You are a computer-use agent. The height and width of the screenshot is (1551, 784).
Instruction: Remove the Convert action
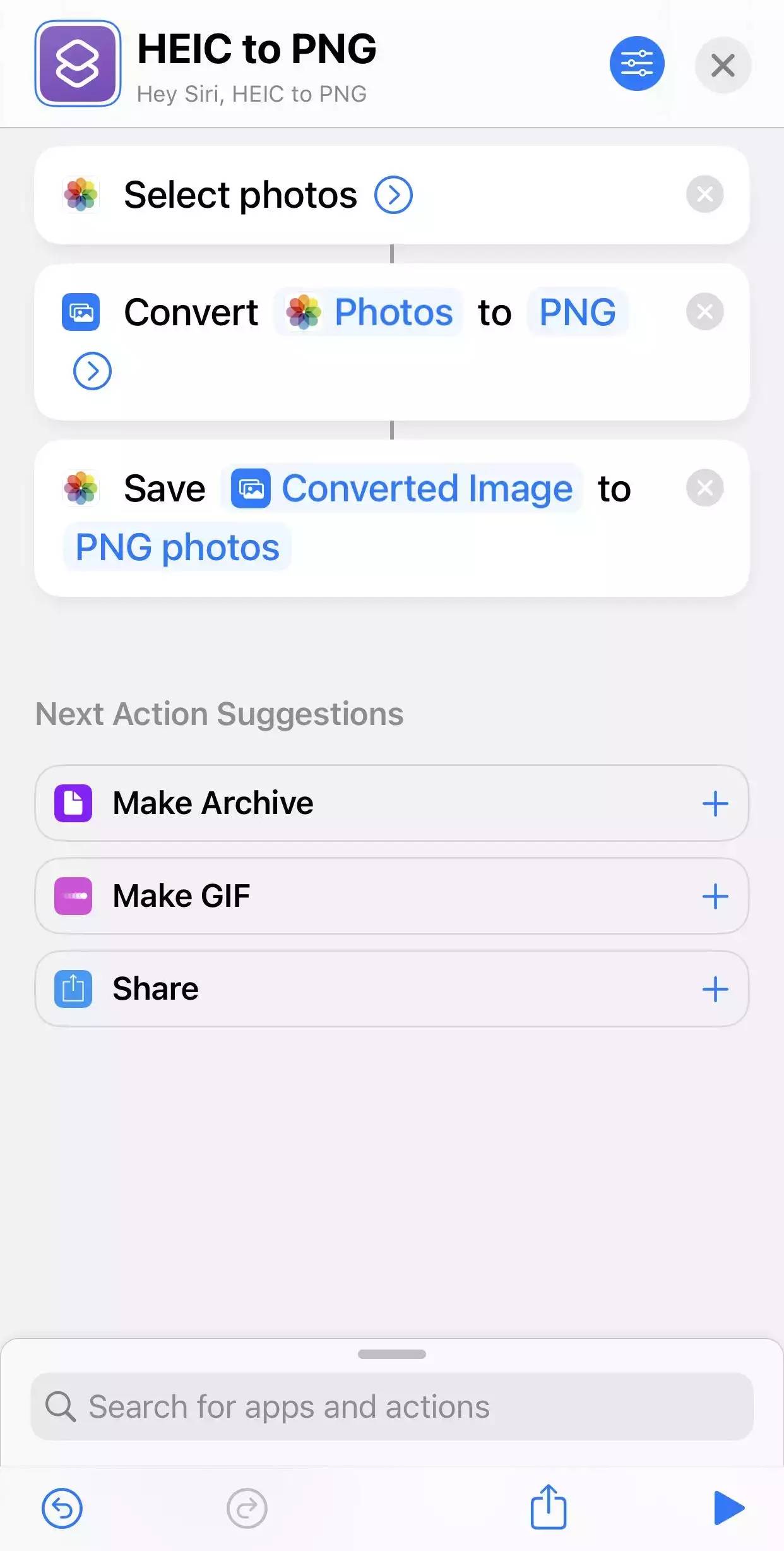704,311
